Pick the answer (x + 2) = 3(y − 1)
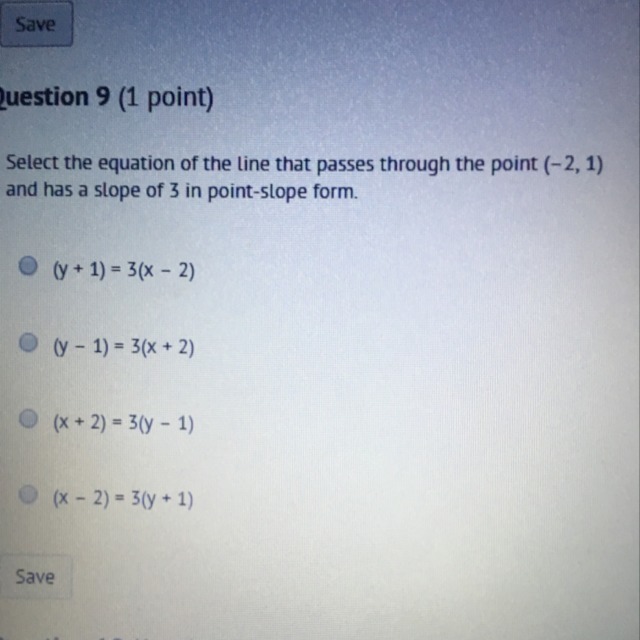 [30, 420]
